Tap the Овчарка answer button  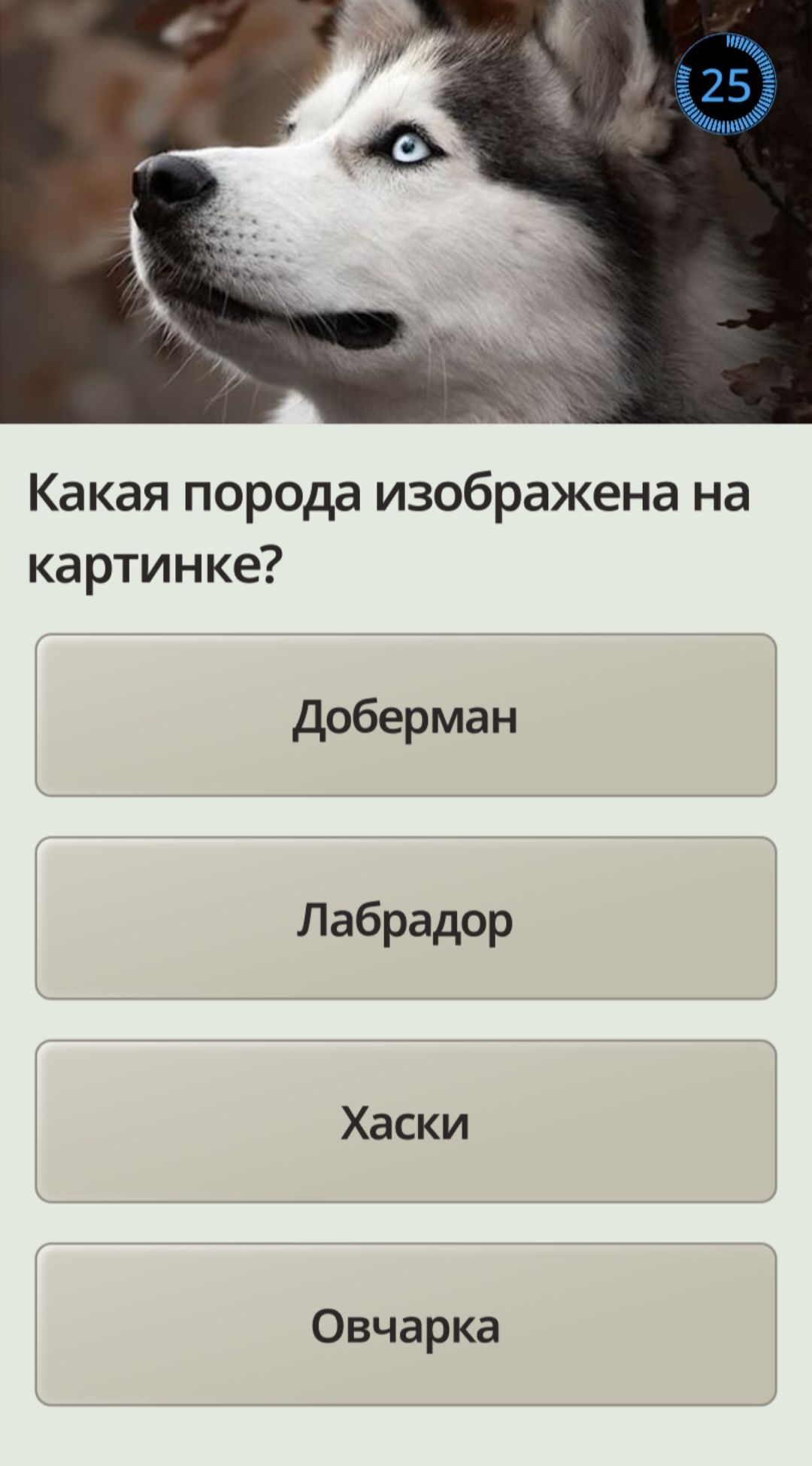coord(405,1325)
